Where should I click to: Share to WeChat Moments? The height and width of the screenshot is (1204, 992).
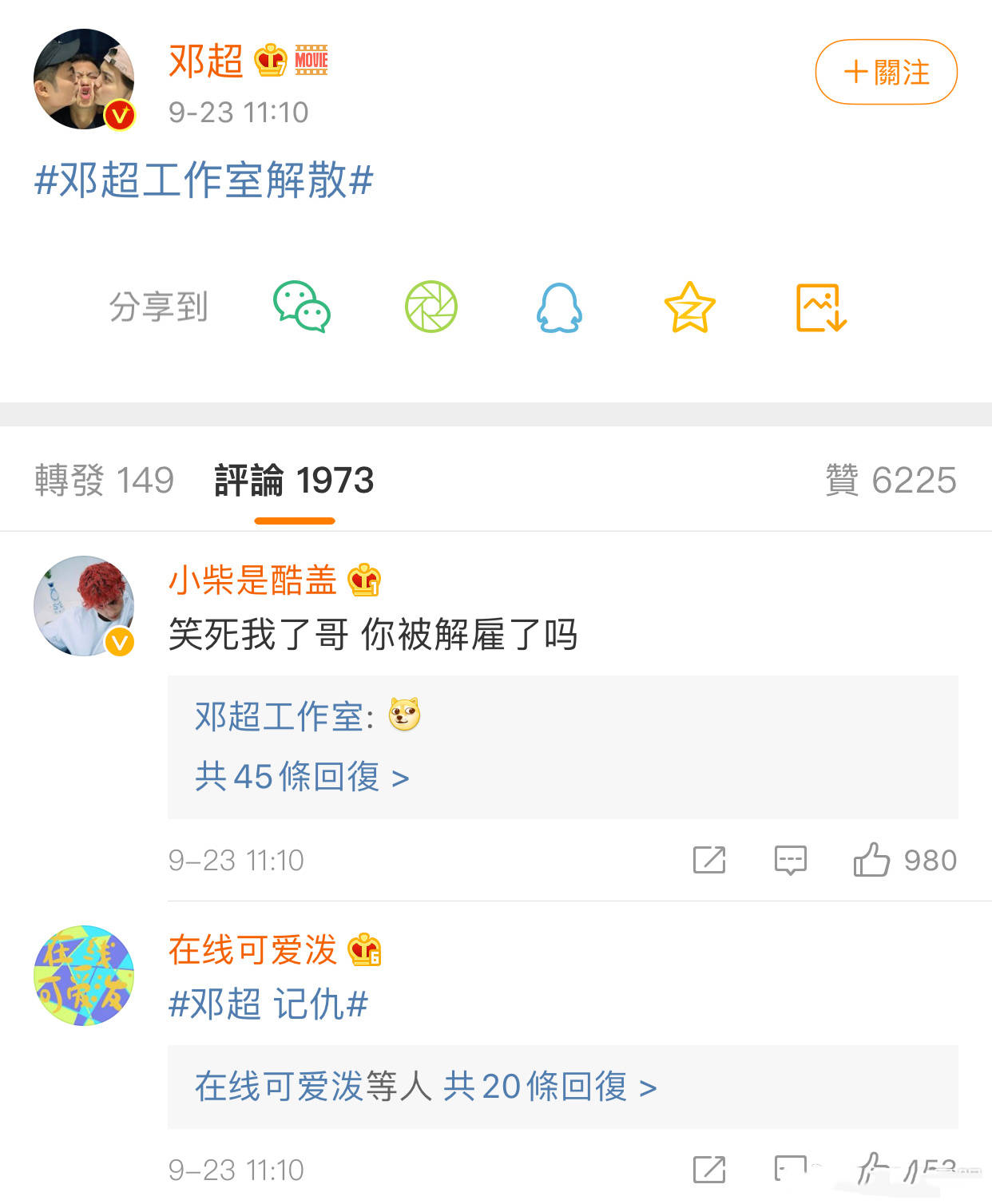coord(431,307)
